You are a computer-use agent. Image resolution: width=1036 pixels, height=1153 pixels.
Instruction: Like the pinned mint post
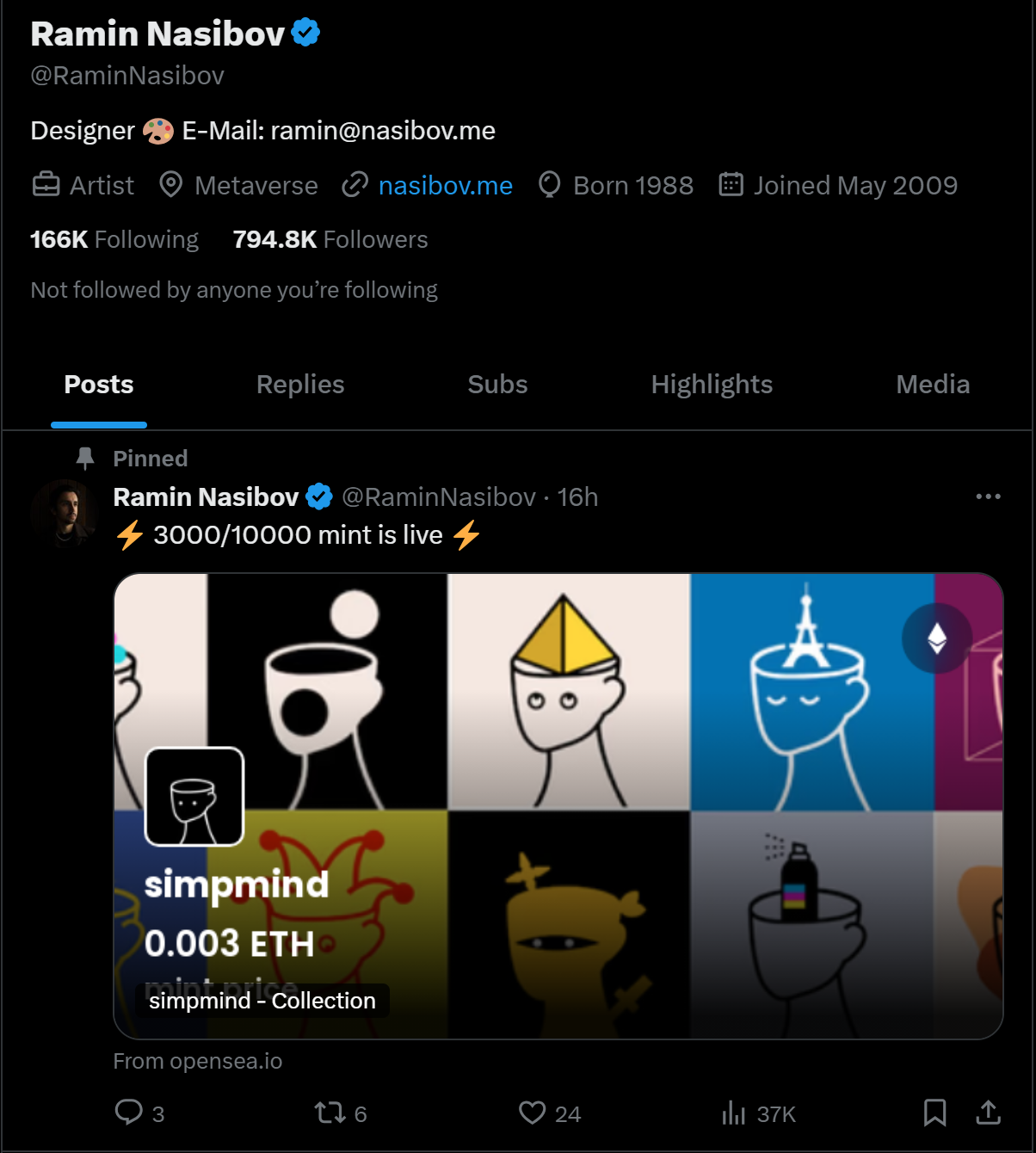(533, 1113)
